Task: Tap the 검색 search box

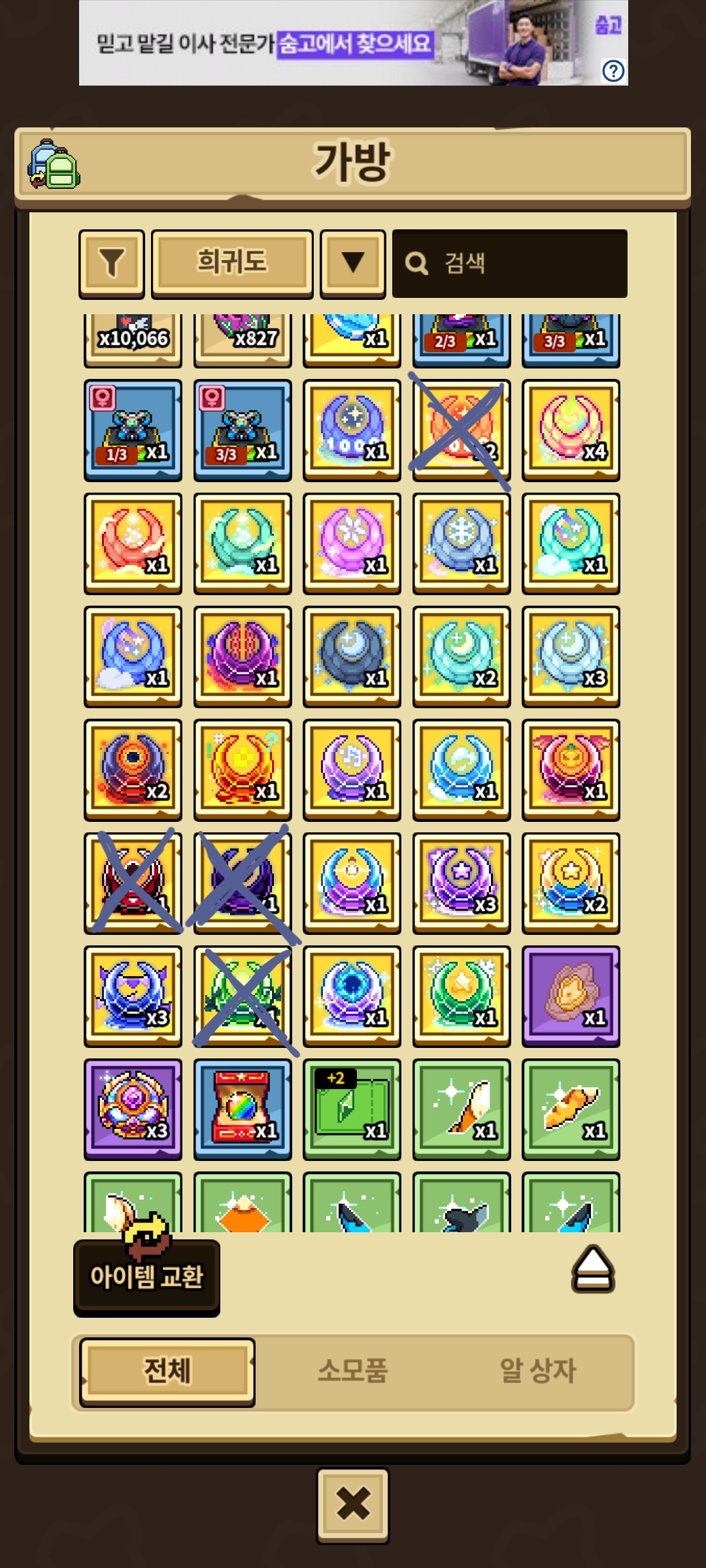Action: pyautogui.click(x=510, y=263)
